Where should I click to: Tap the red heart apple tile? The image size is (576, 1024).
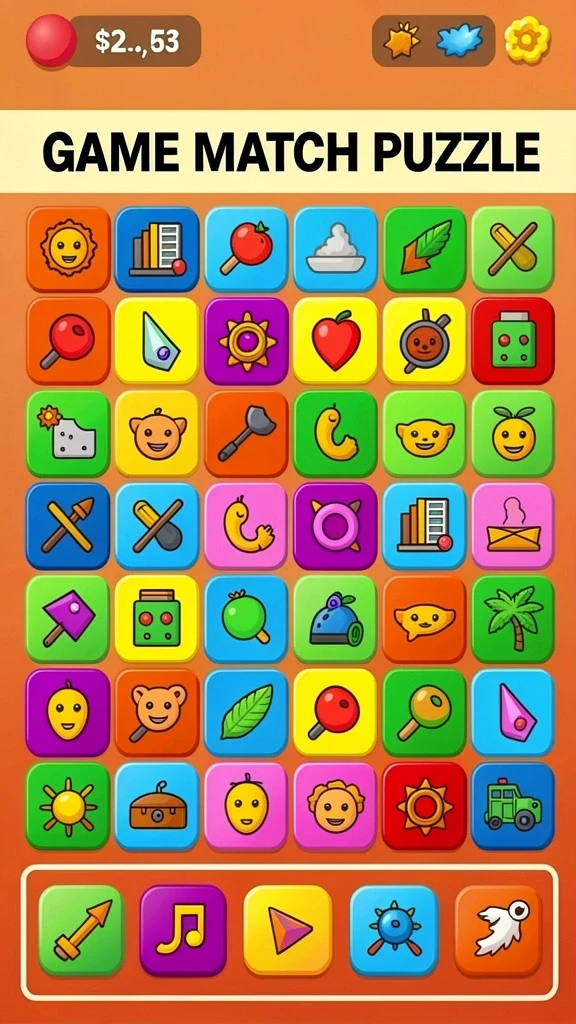point(335,341)
